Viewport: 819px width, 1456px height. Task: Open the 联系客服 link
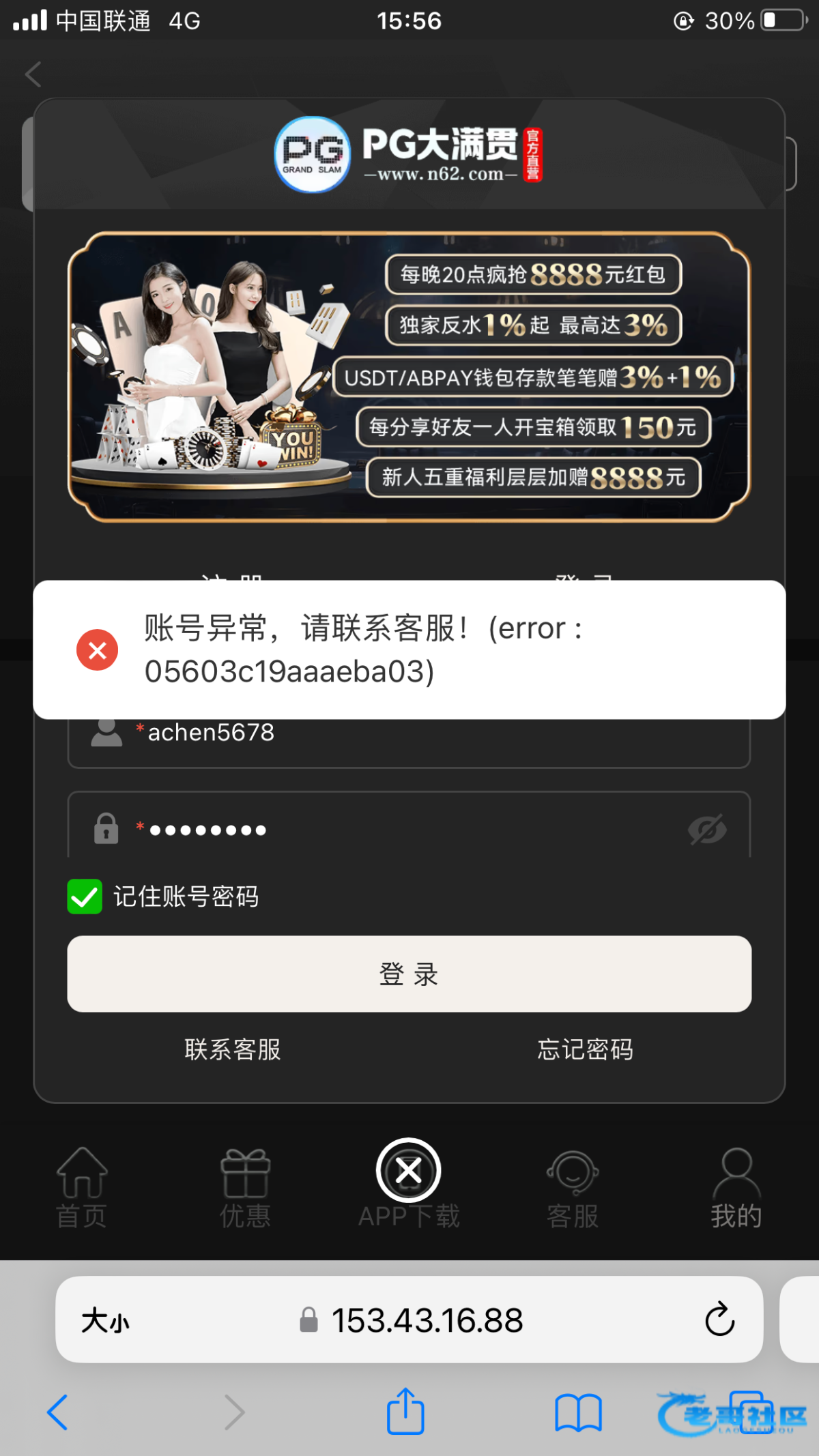(233, 1049)
